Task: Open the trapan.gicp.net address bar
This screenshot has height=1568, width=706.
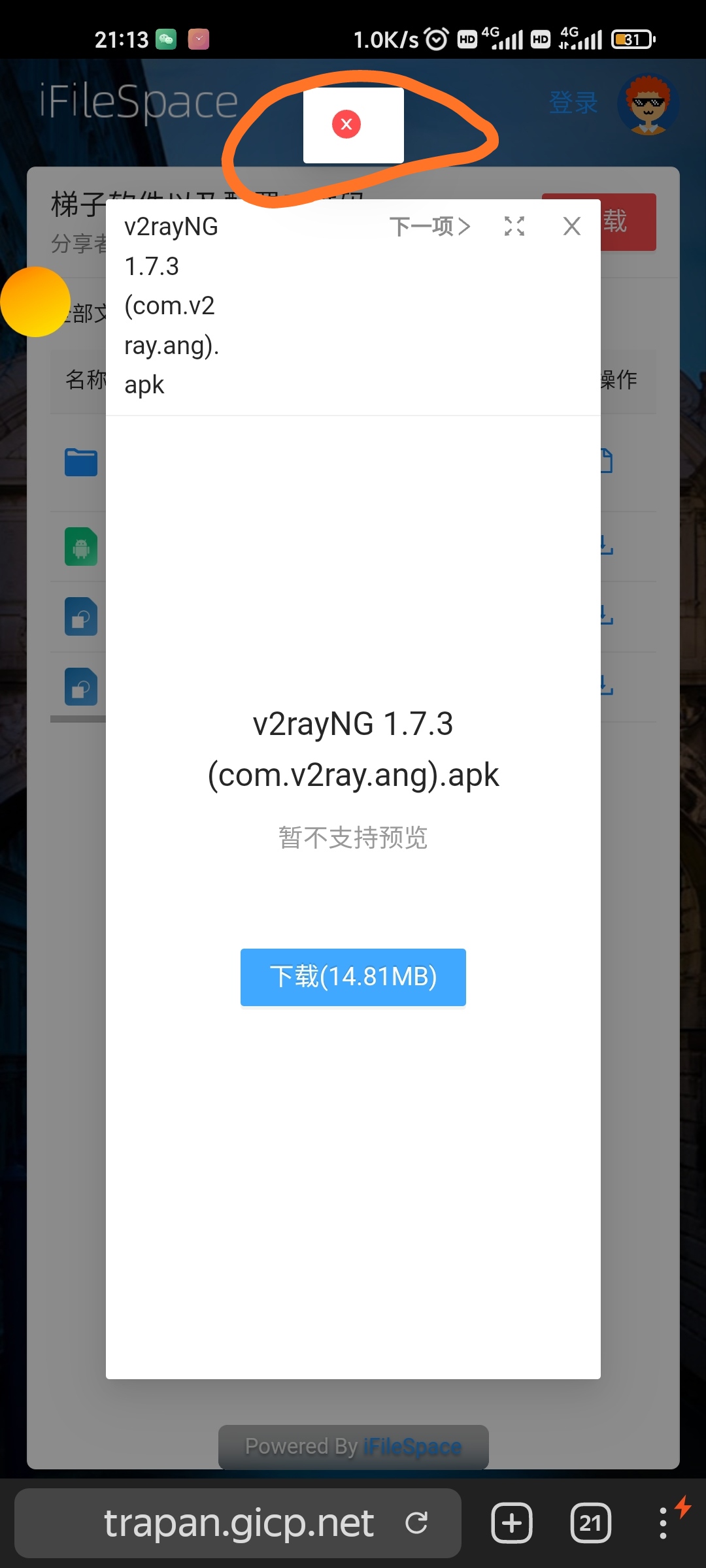Action: (238, 1523)
